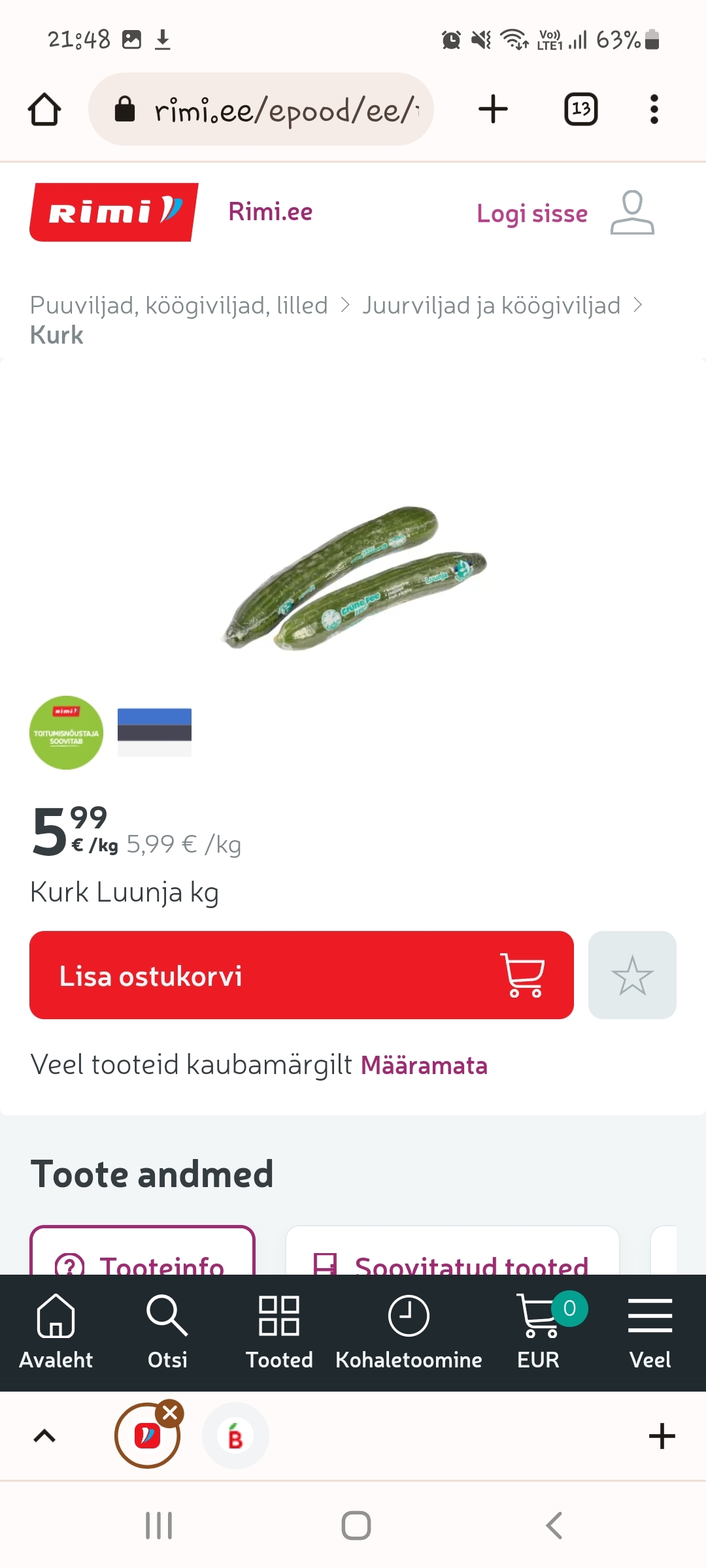Open the Juurviljad ja köögiviljad breadcrumb
Image resolution: width=706 pixels, height=1568 pixels.
[492, 305]
